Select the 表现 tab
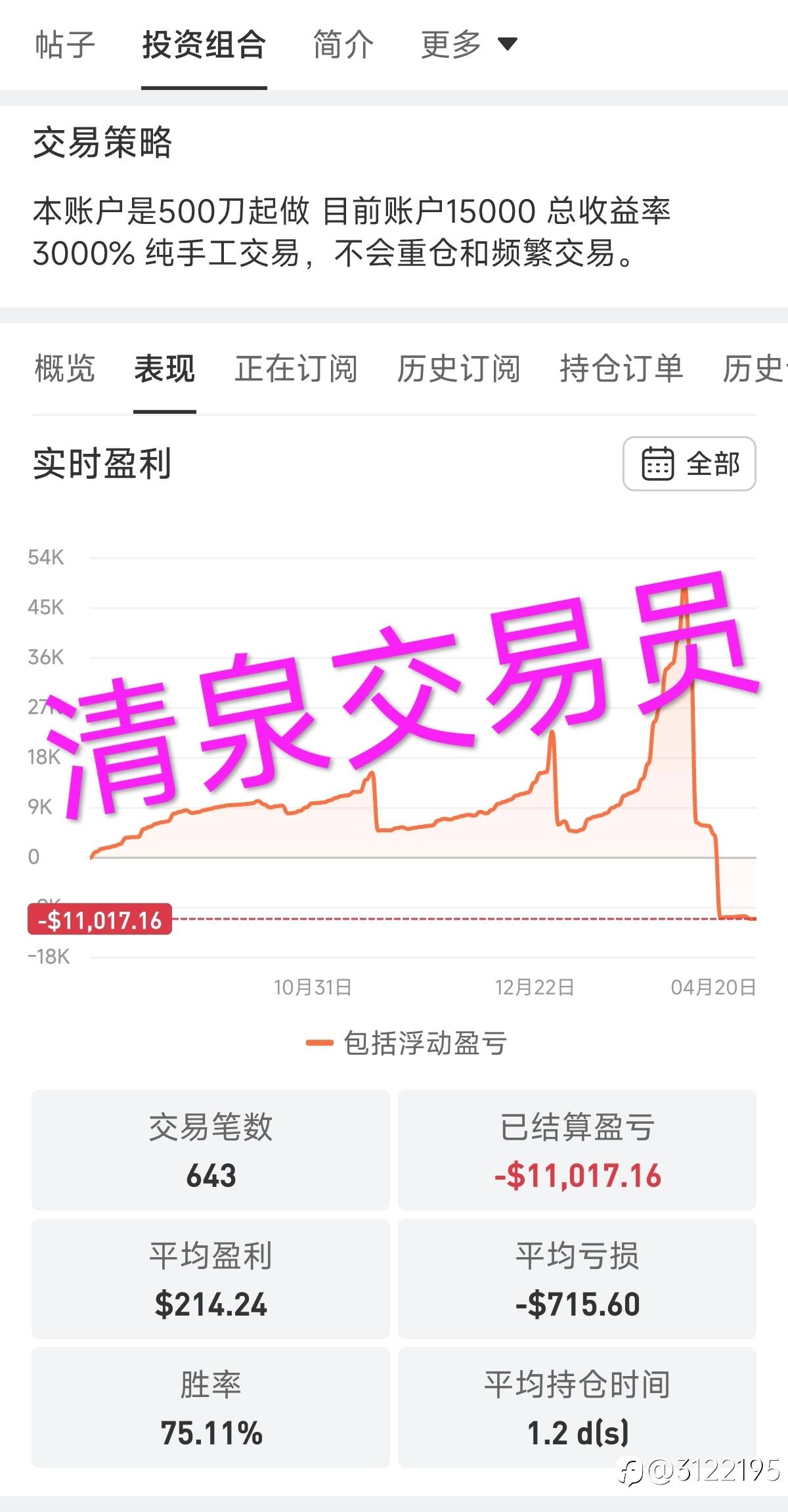788x1512 pixels. click(x=164, y=370)
